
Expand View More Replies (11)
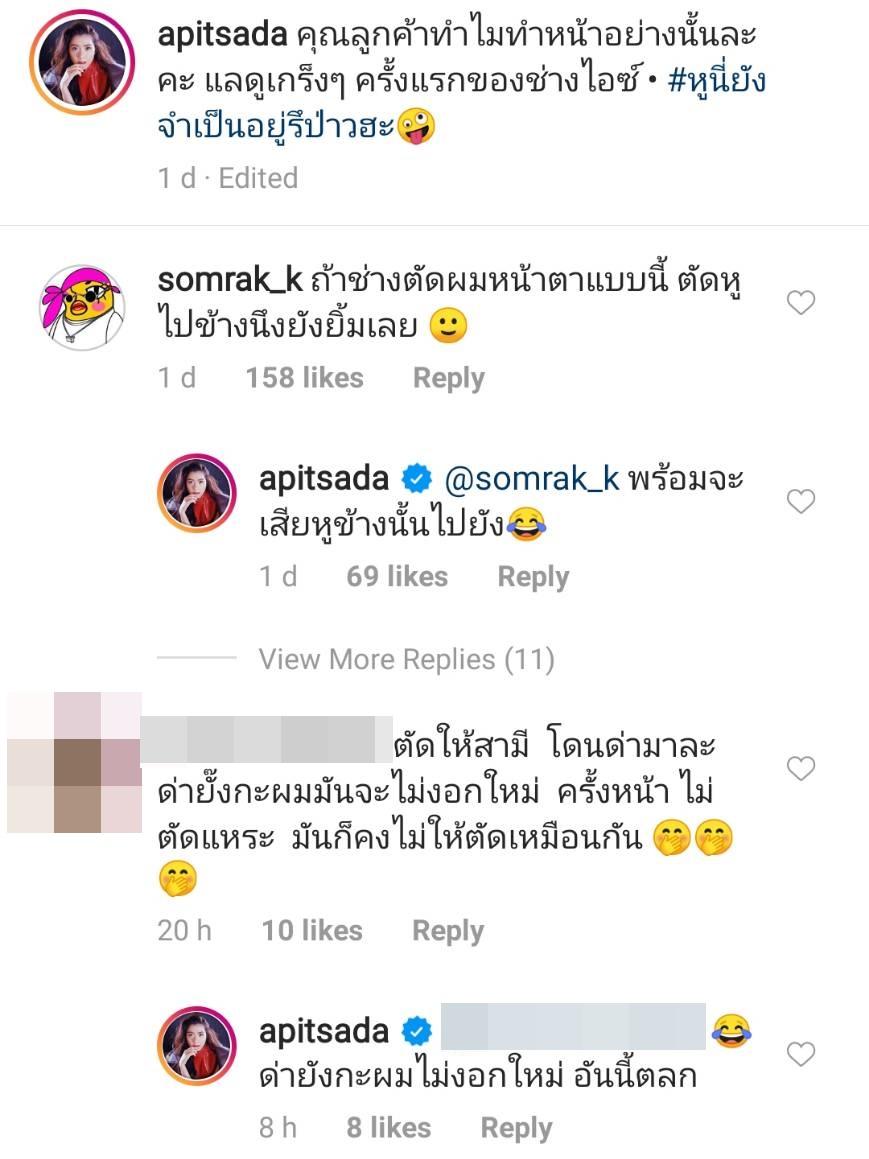coord(406,660)
